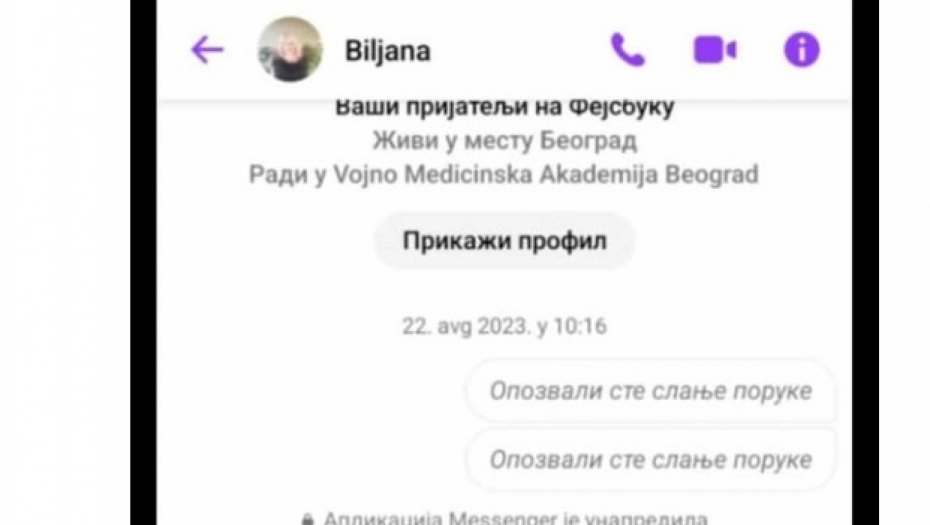The image size is (930, 525).
Task: Go back from Biljana's chat
Action: (x=207, y=50)
